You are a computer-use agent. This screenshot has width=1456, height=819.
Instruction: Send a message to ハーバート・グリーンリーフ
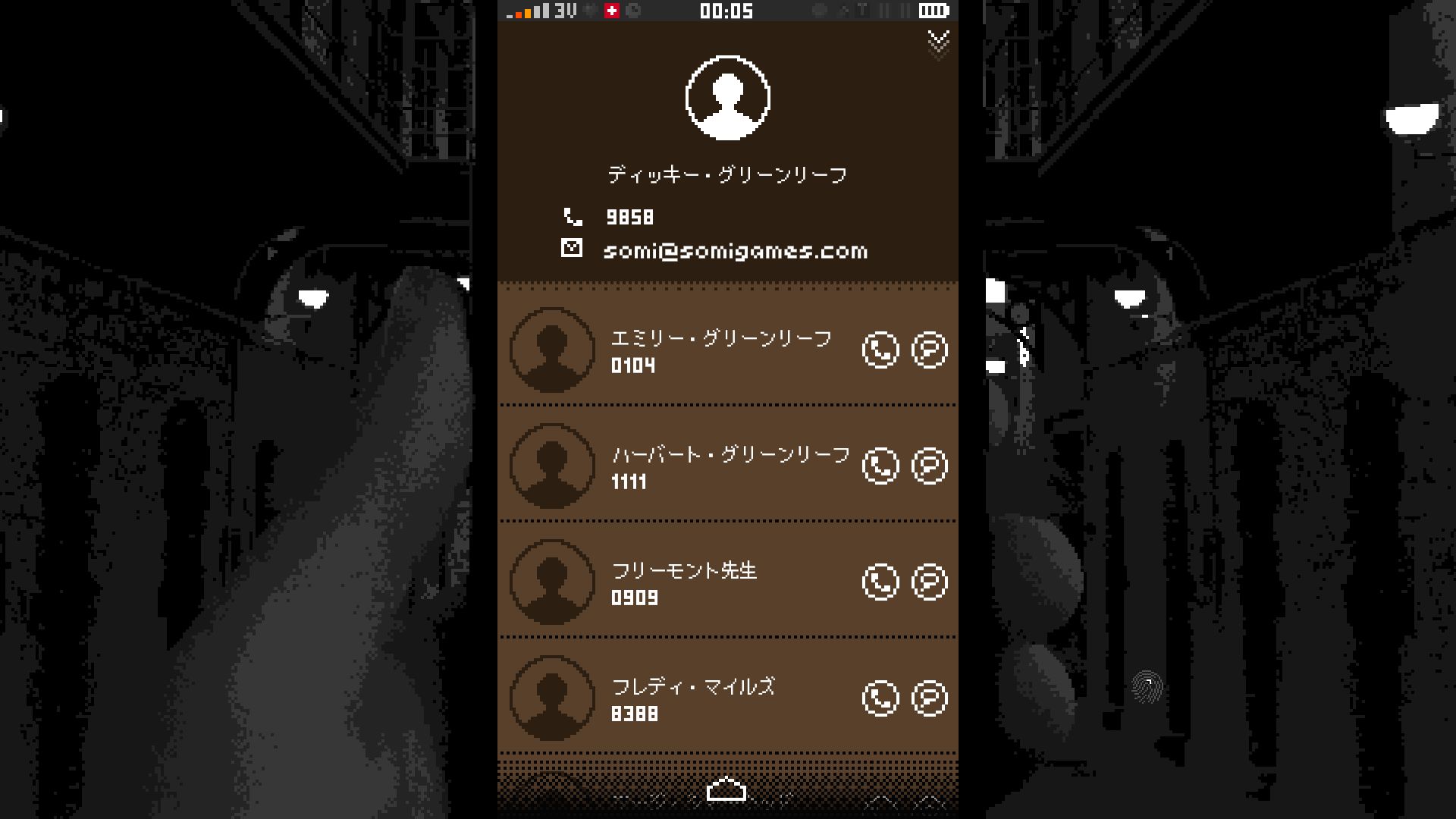[x=929, y=466]
